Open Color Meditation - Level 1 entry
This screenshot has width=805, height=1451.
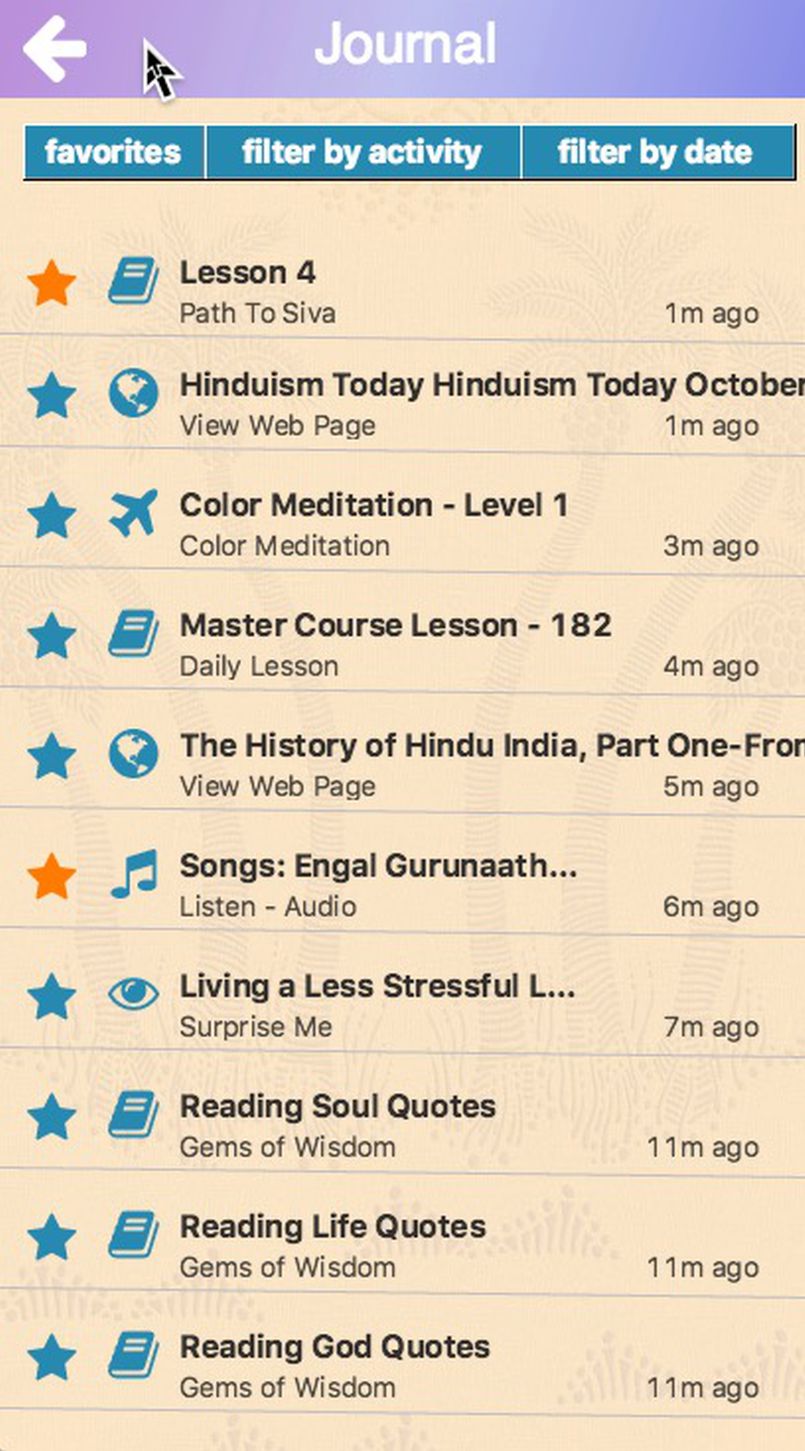400,523
